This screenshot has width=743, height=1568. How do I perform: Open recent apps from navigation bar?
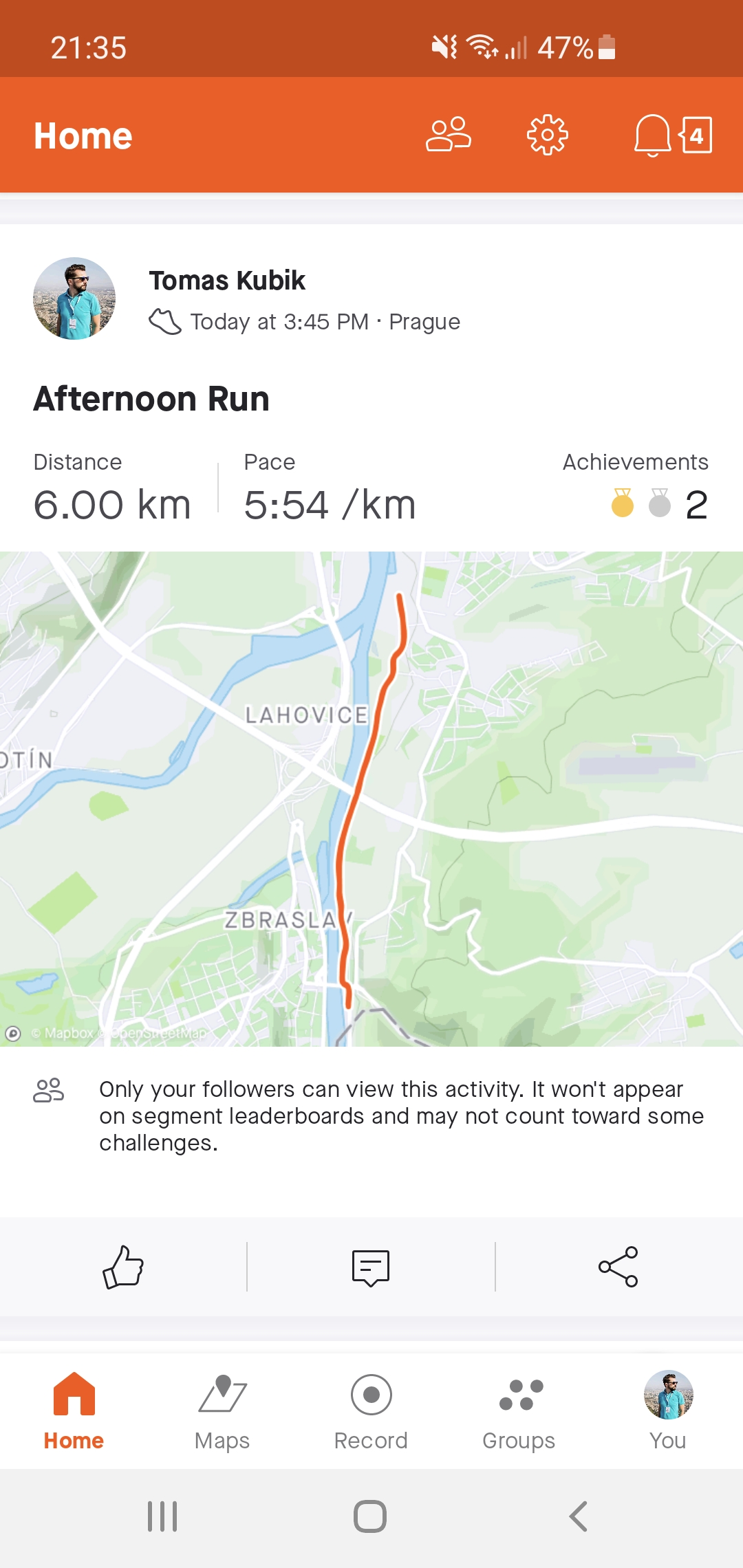click(x=163, y=1516)
